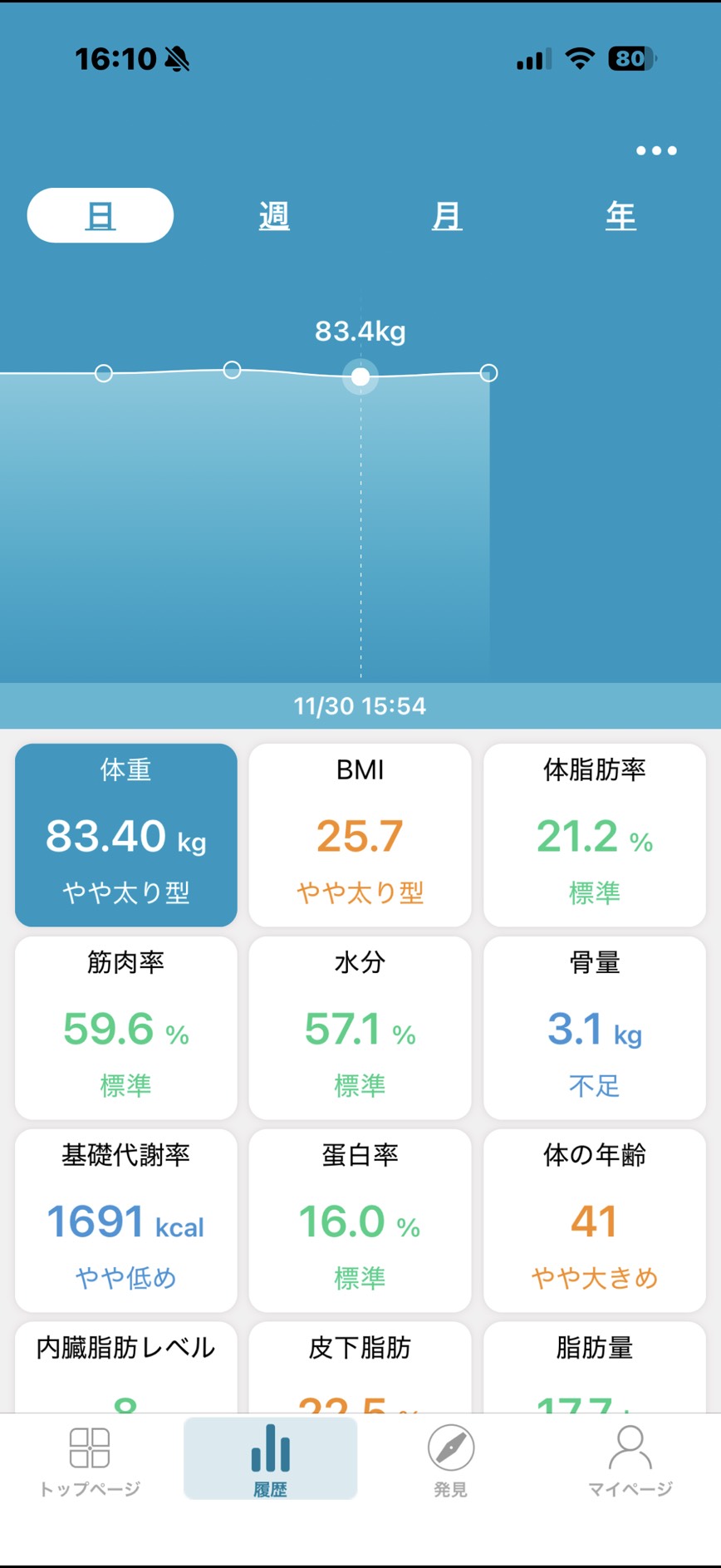View the 皮下脂肪 card
Viewport: 721px width, 1568px height.
[x=360, y=1371]
